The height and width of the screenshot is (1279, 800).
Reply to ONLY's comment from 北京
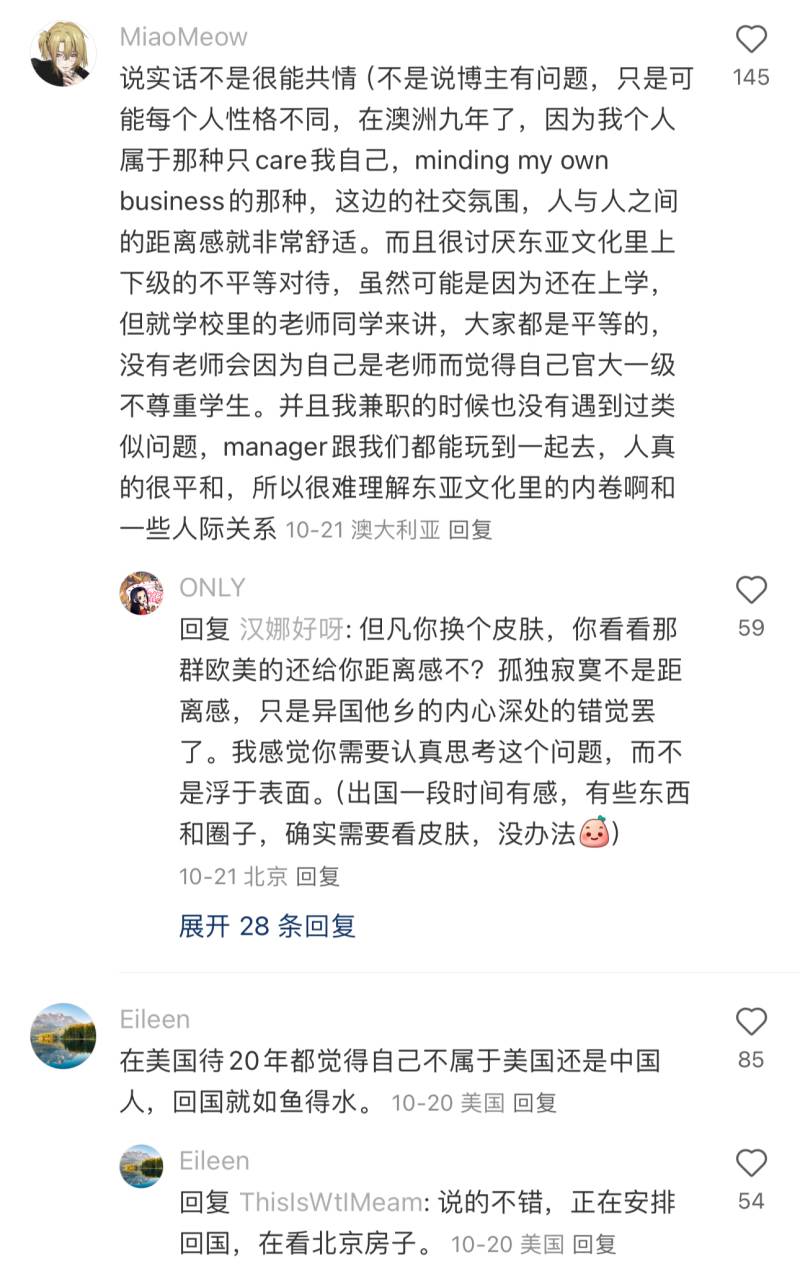[318, 876]
